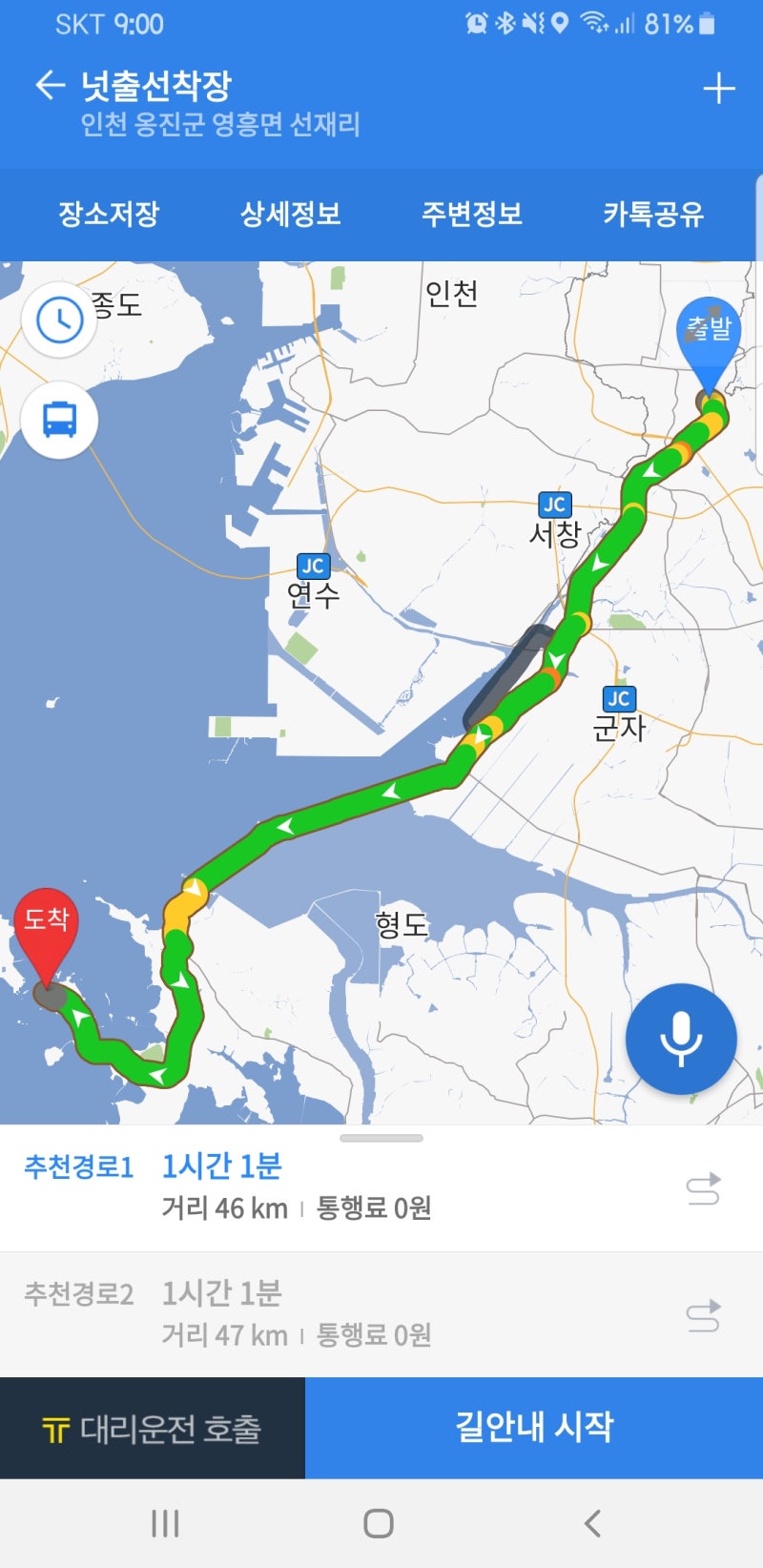Viewport: 763px width, 1568px height.
Task: Open recent apps from navigation bar
Action: point(165,1523)
